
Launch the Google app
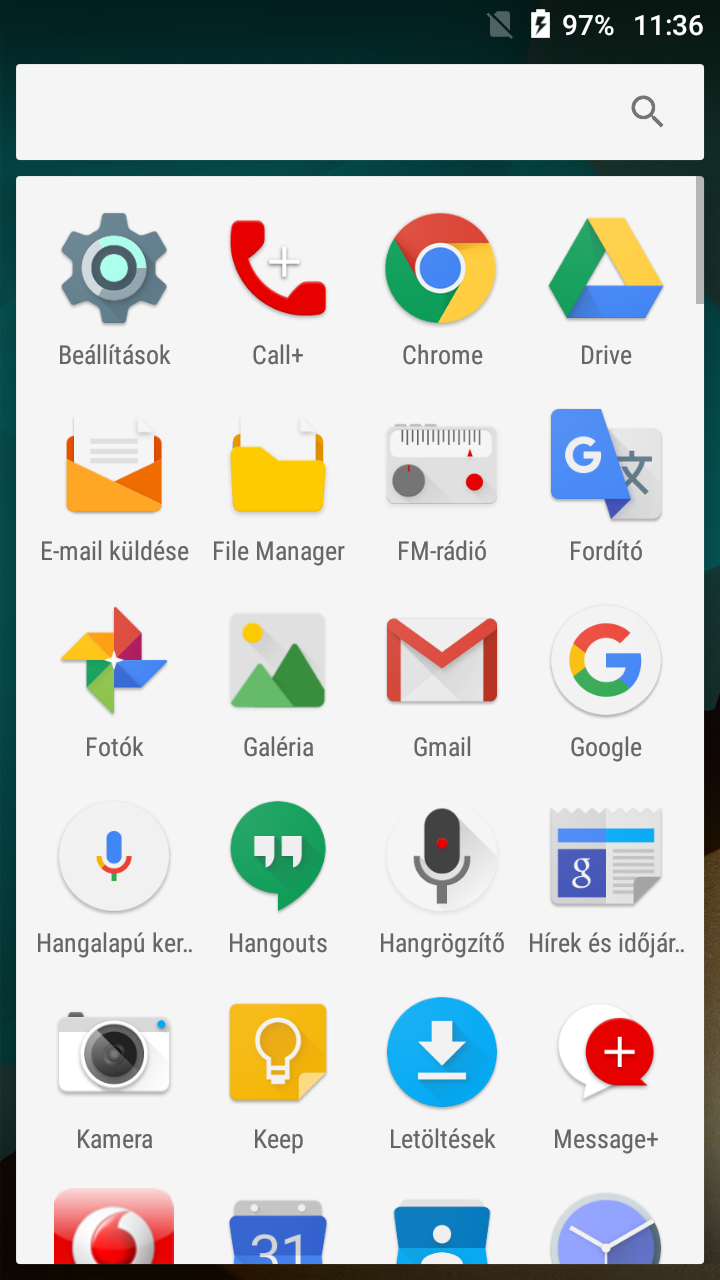point(606,662)
